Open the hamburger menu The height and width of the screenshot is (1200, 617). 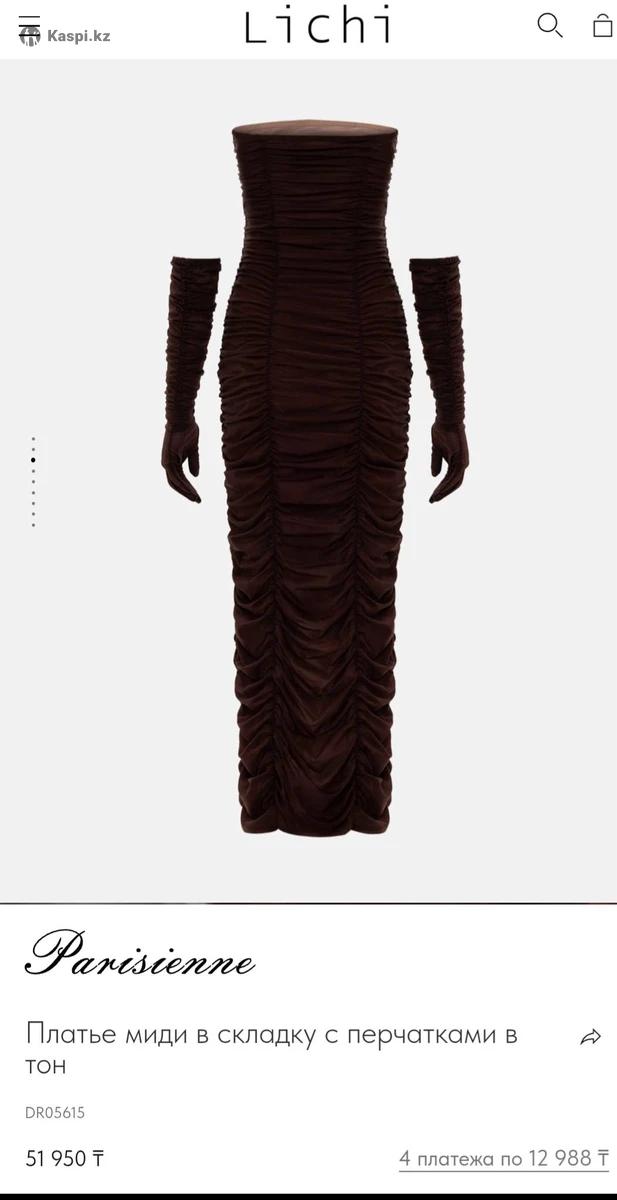[29, 26]
